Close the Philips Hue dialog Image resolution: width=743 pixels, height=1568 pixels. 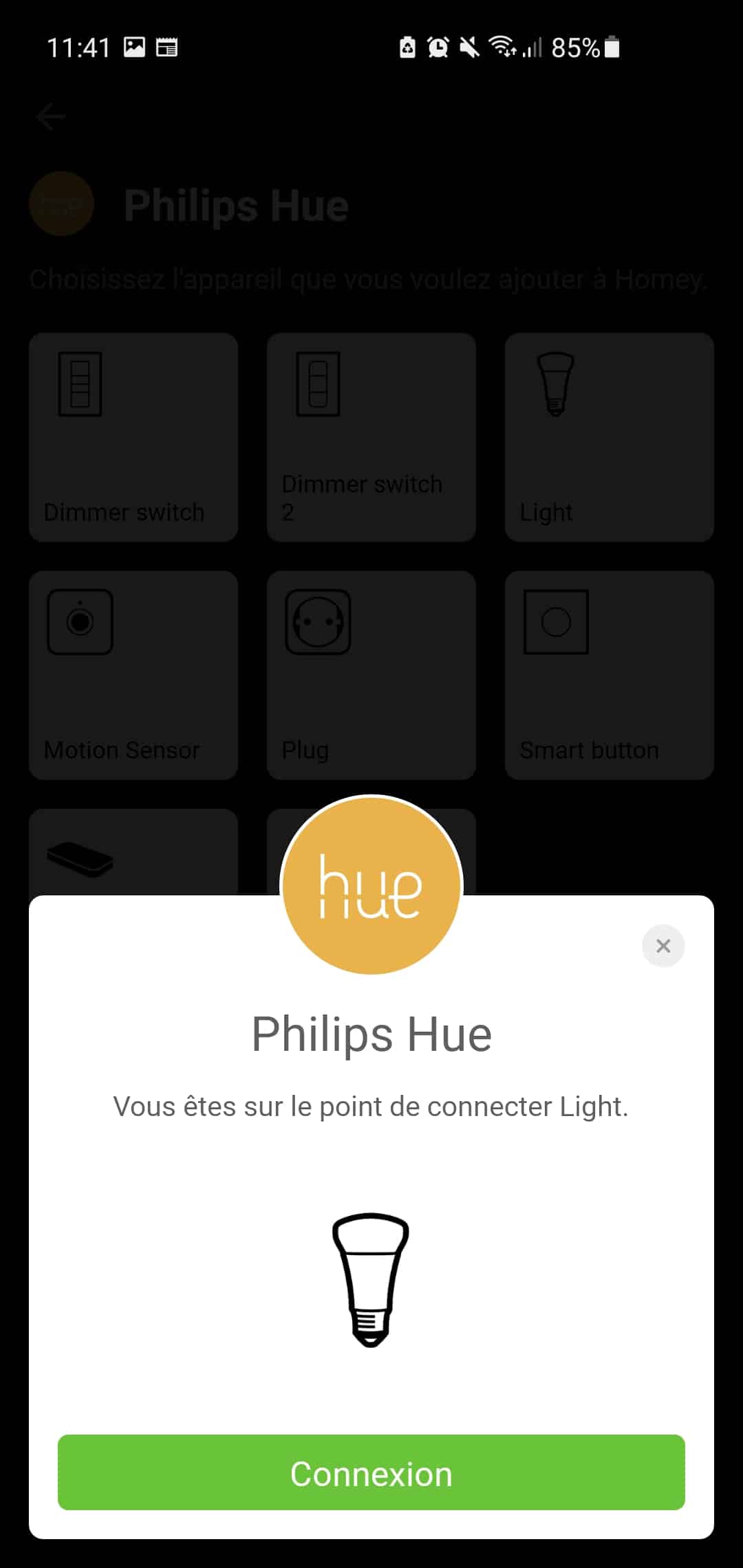pyautogui.click(x=663, y=946)
